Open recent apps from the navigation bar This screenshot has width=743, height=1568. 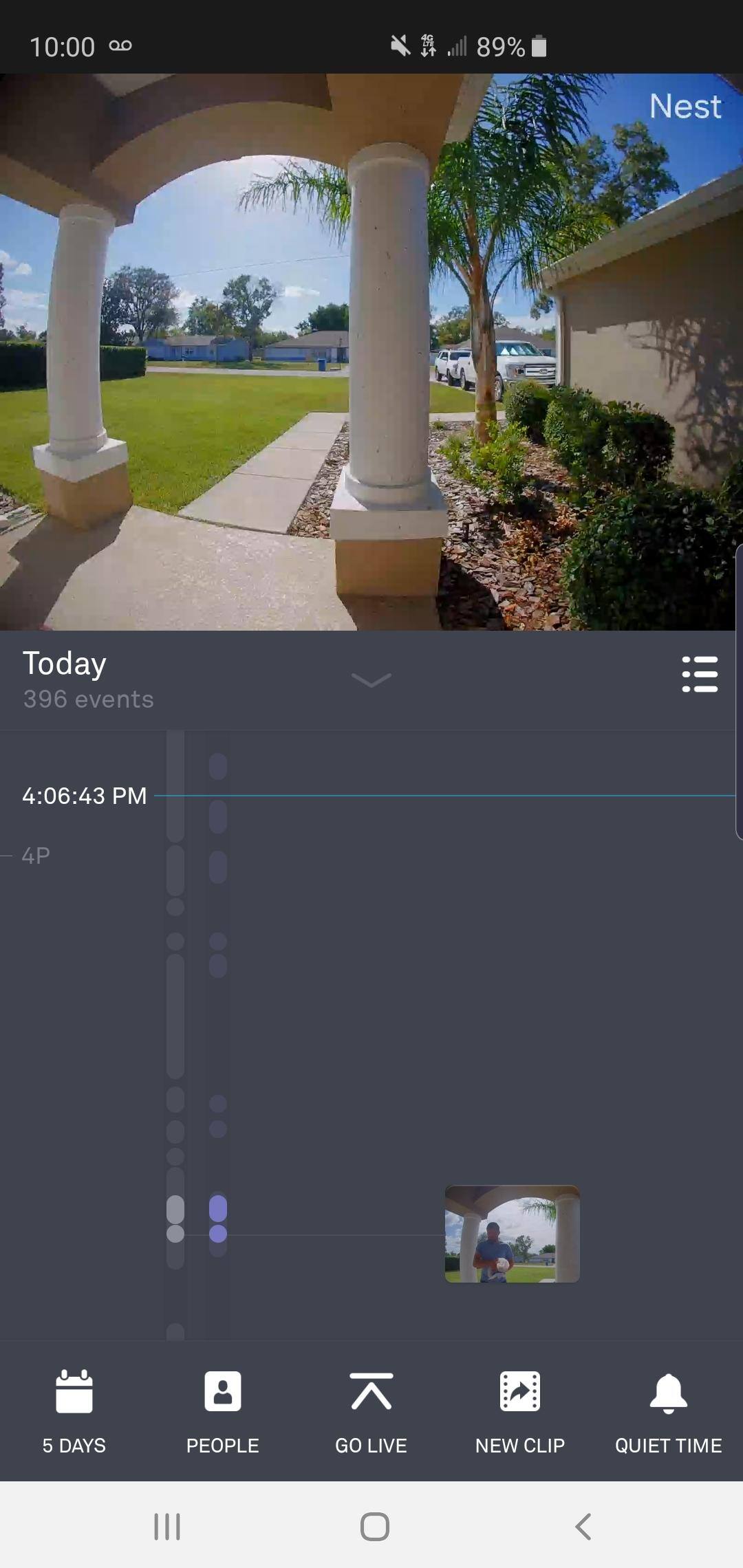167,1527
